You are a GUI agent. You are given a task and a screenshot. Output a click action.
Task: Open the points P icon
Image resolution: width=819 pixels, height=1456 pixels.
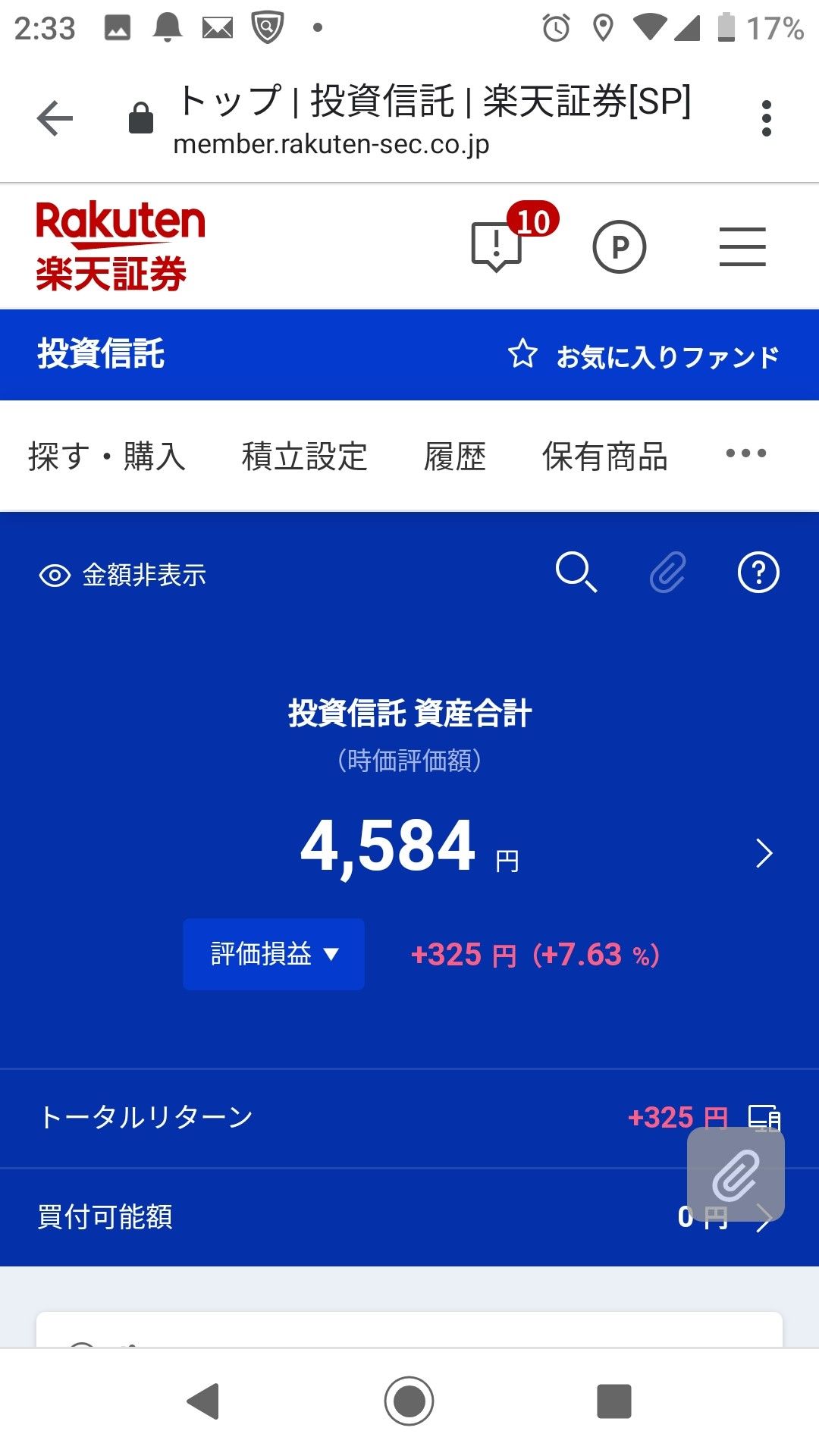(x=619, y=247)
